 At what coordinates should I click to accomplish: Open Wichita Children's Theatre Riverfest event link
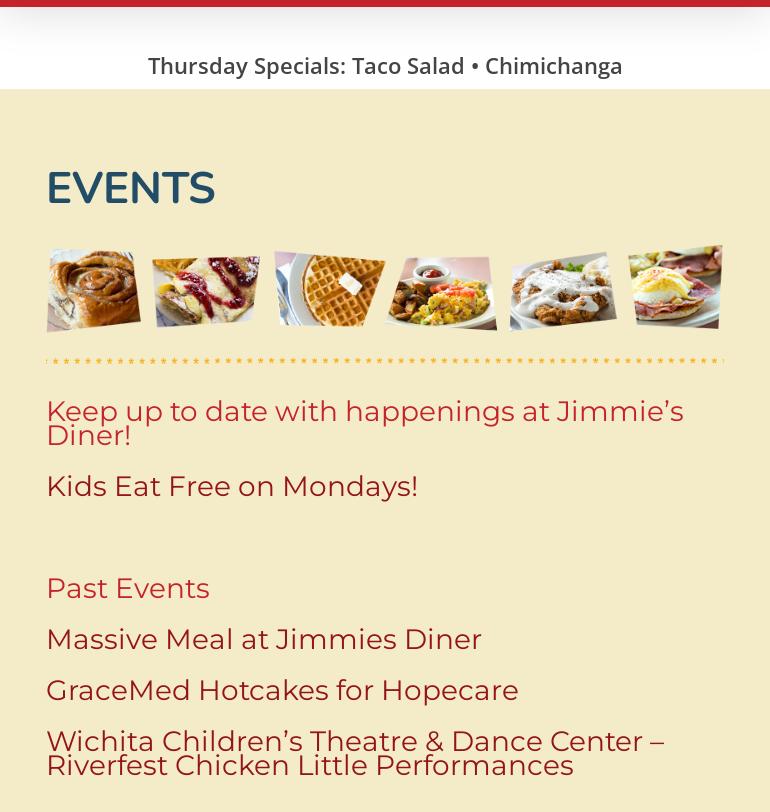[355, 753]
